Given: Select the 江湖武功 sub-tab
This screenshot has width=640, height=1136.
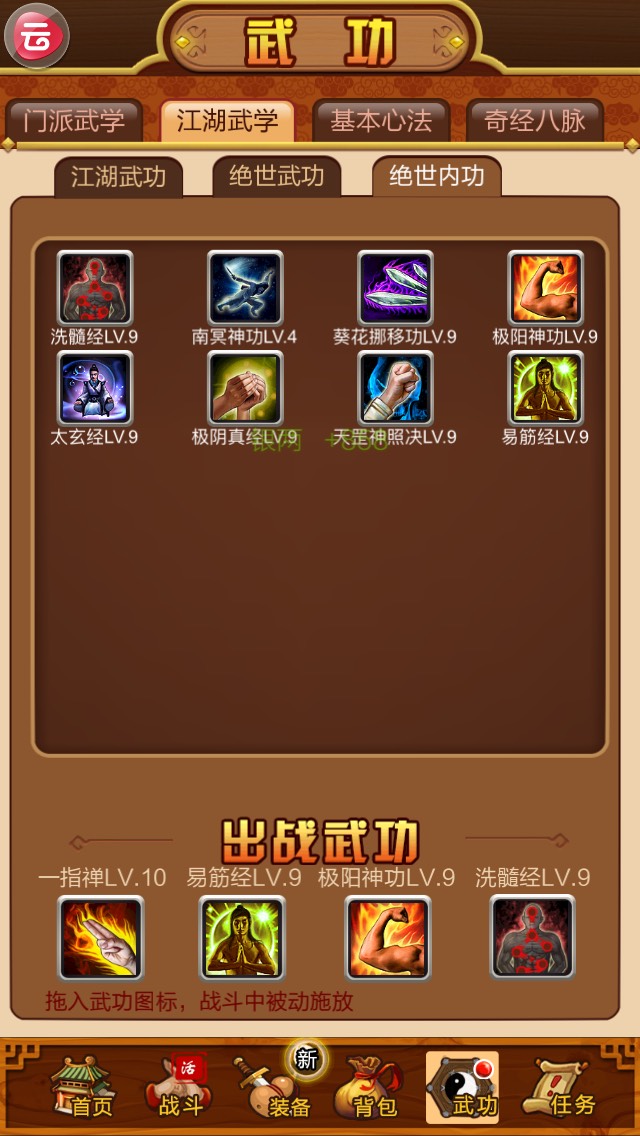Looking at the screenshot, I should pos(118,177).
